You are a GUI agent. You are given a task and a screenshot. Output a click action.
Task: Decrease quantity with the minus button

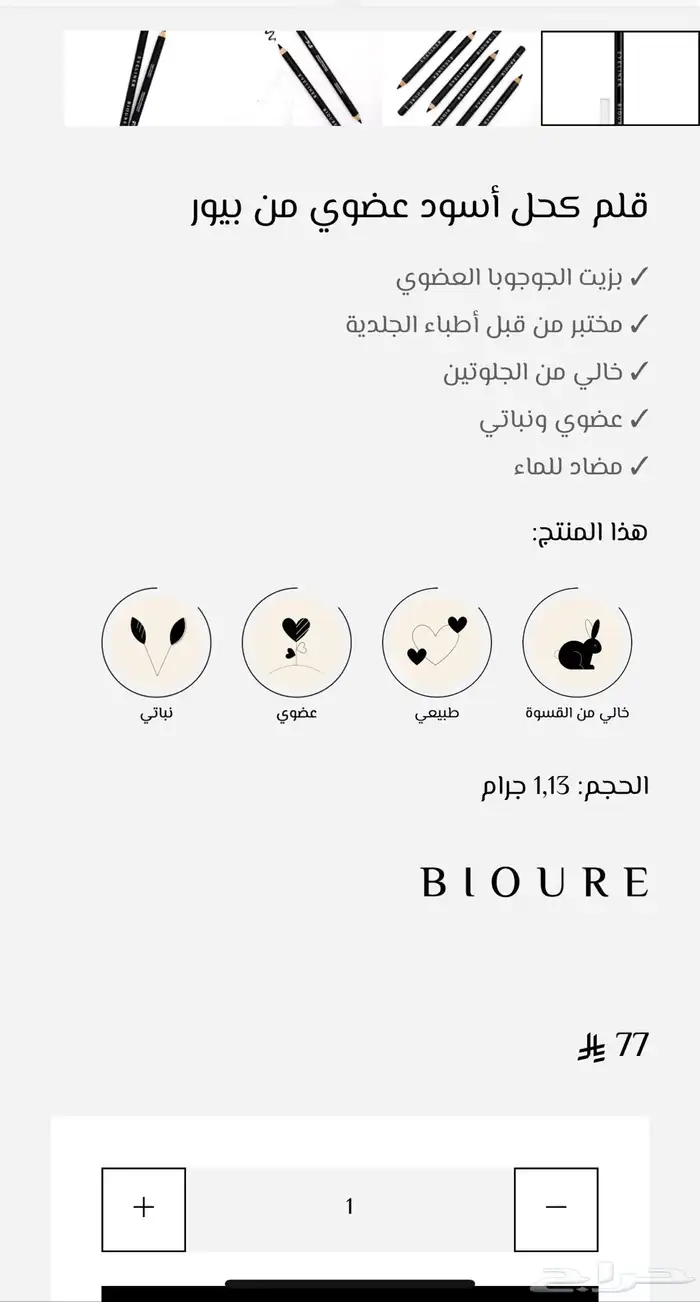click(x=556, y=1208)
